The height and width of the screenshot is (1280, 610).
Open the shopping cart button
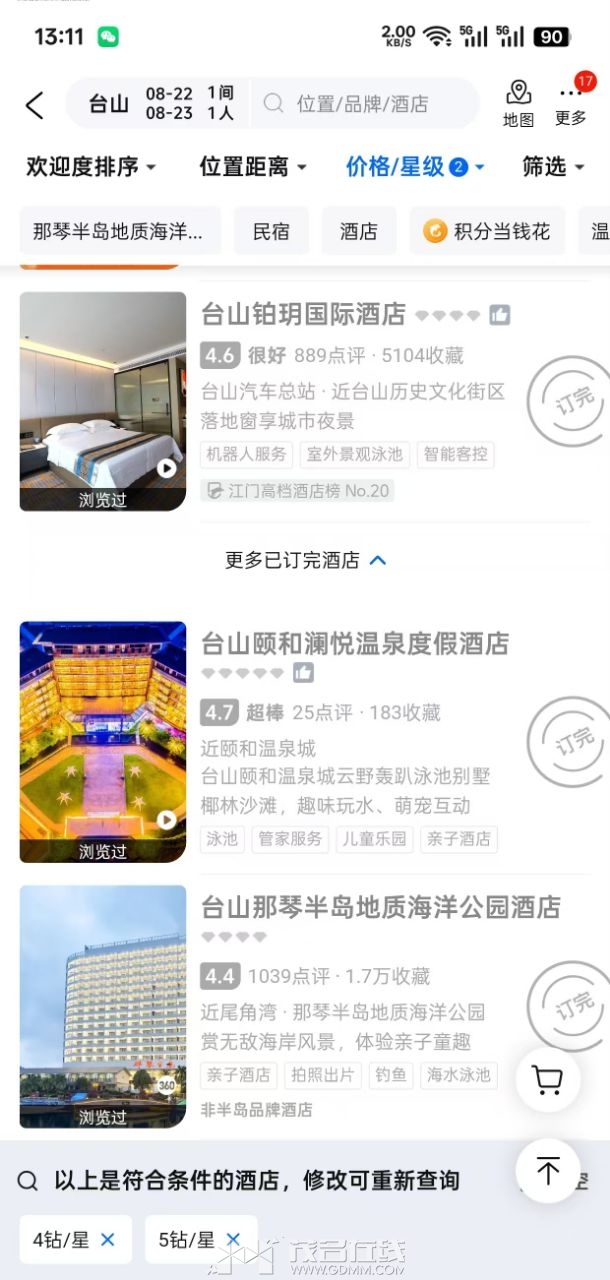point(547,1080)
